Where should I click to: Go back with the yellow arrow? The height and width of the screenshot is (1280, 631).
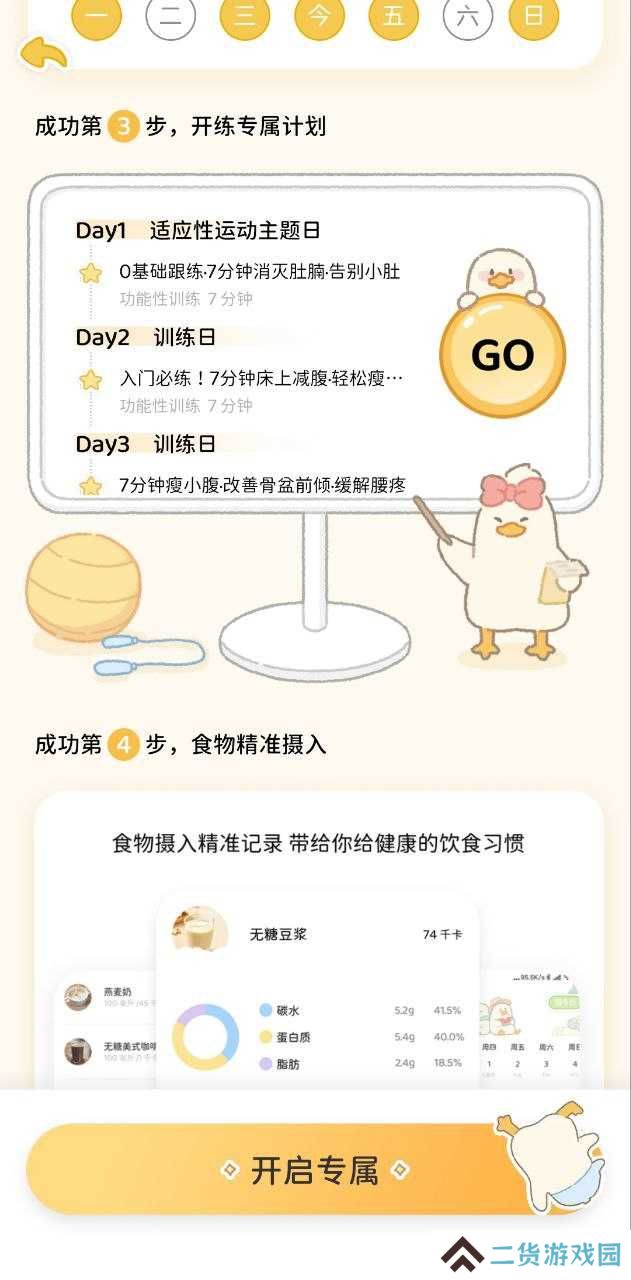43,54
